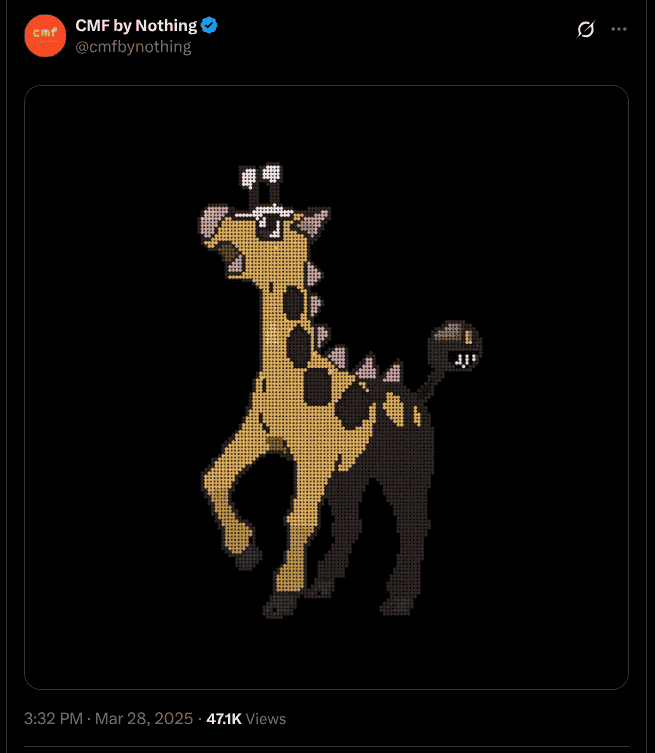Screen dimensions: 655x753
Task: Tap the Grok icon on the post
Action: 586,30
